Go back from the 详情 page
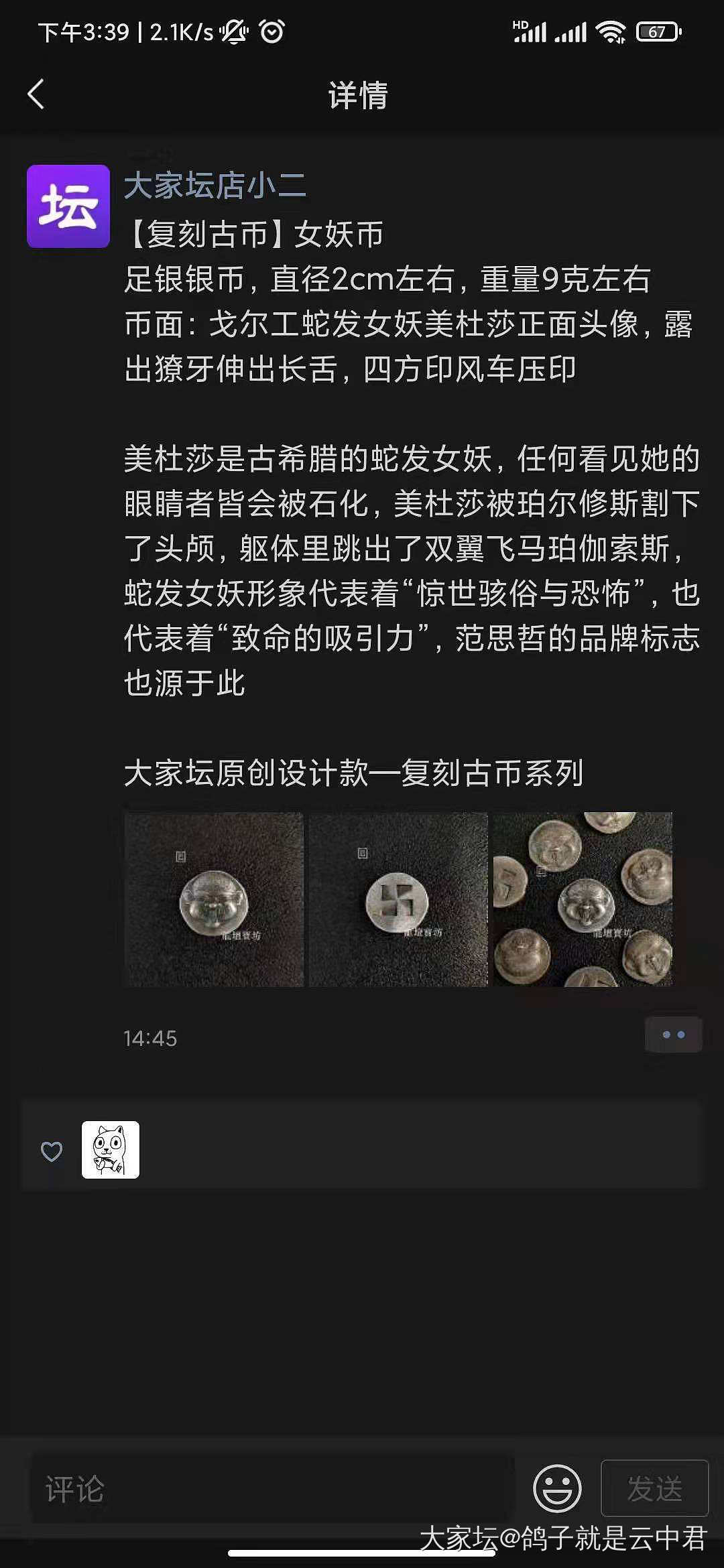 point(36,94)
